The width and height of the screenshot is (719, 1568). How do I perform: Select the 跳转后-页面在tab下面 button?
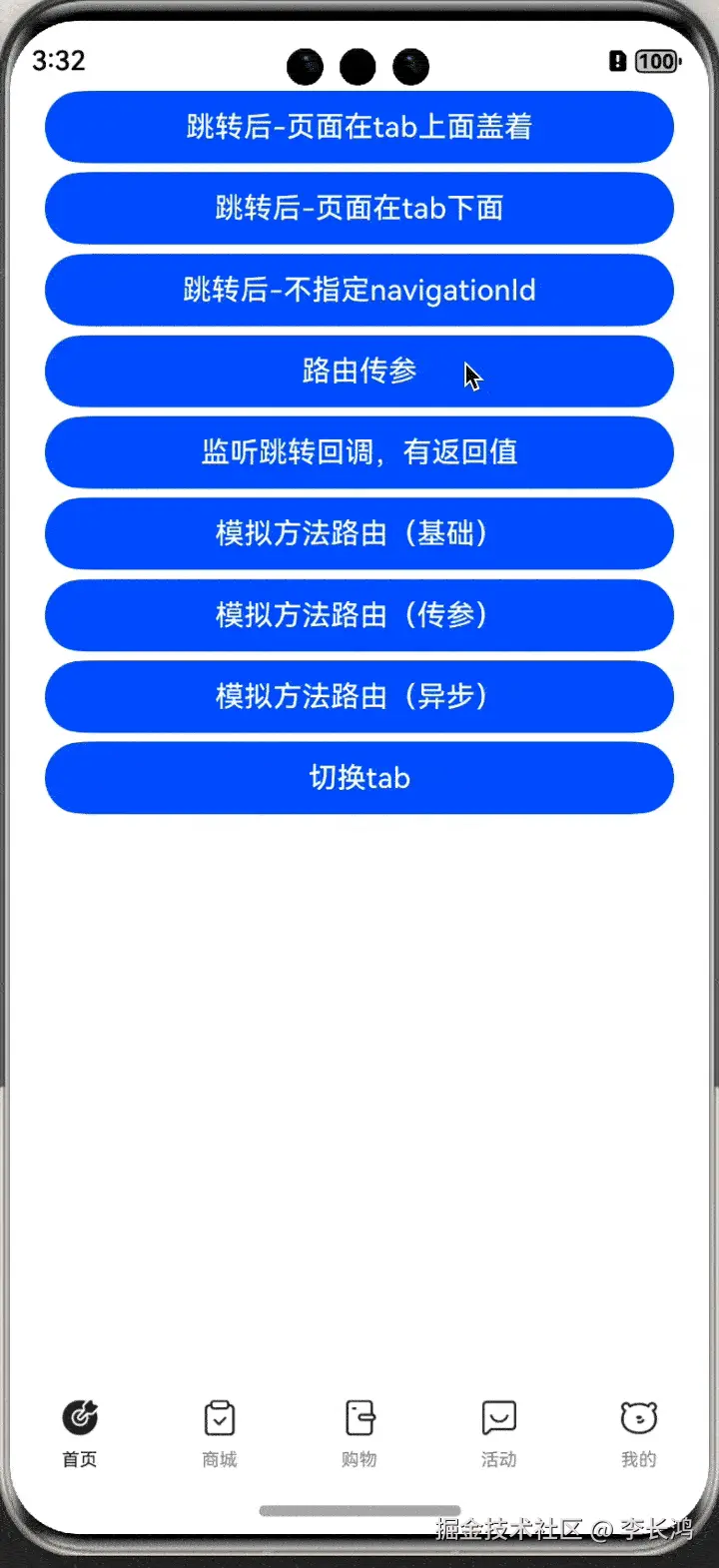click(359, 208)
